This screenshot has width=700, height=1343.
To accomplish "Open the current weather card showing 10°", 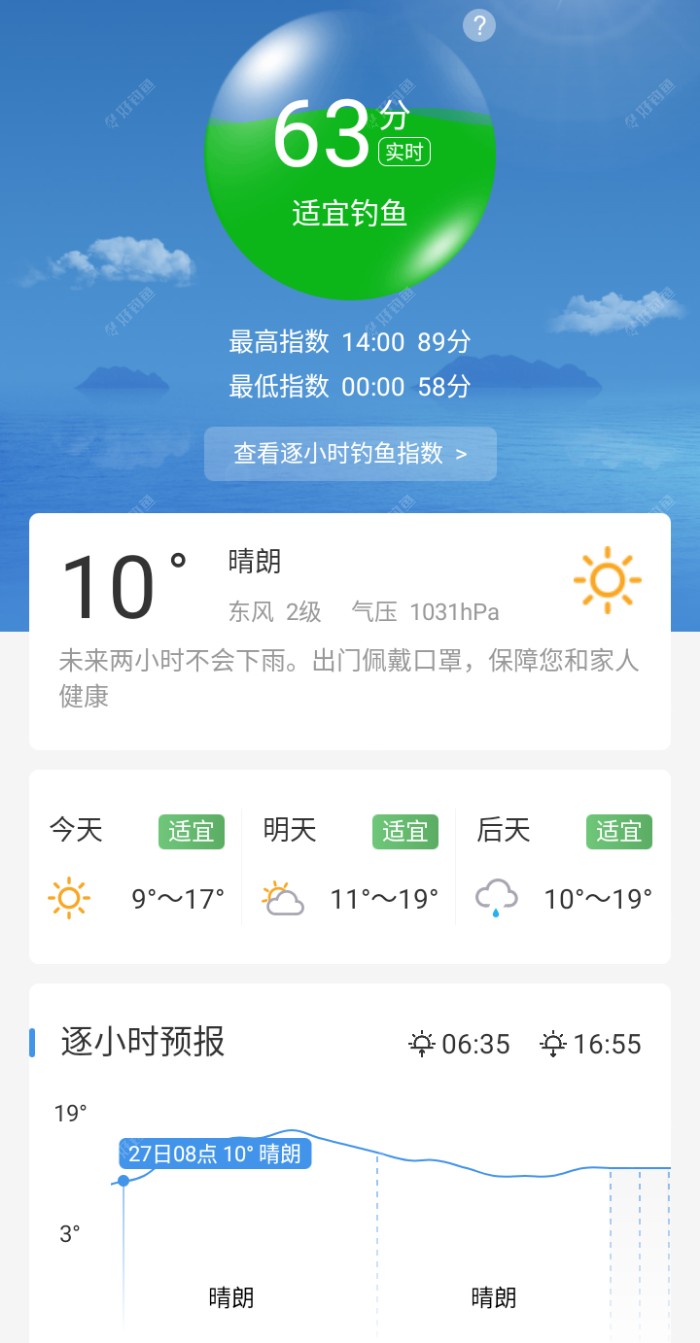I will (x=350, y=630).
